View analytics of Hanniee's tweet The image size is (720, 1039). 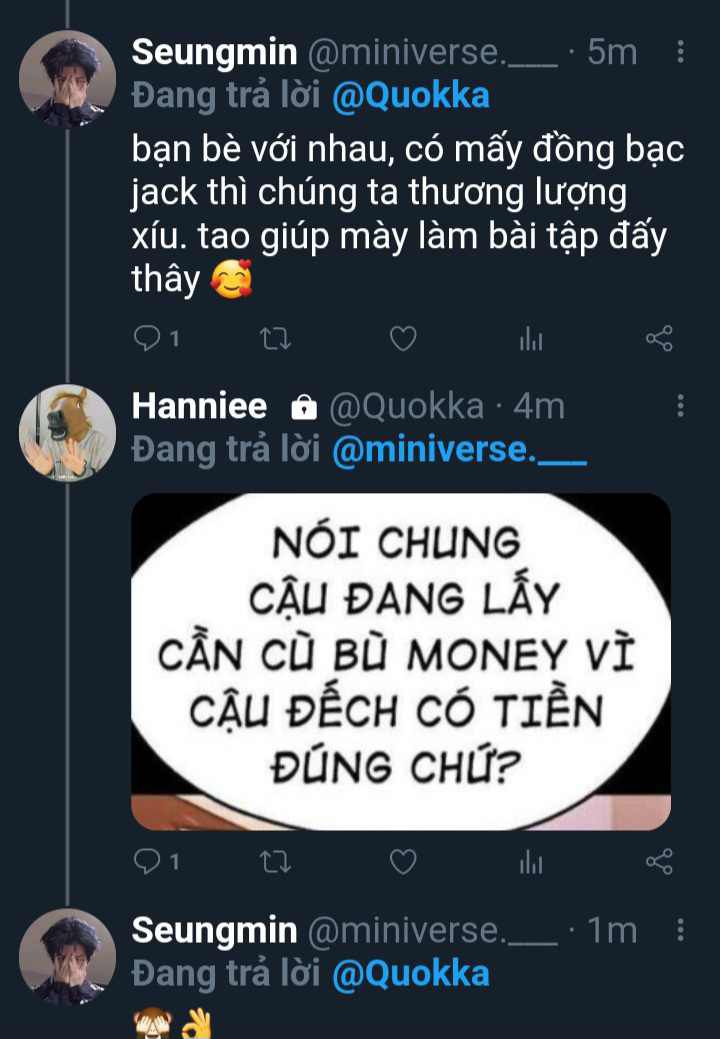pyautogui.click(x=530, y=862)
